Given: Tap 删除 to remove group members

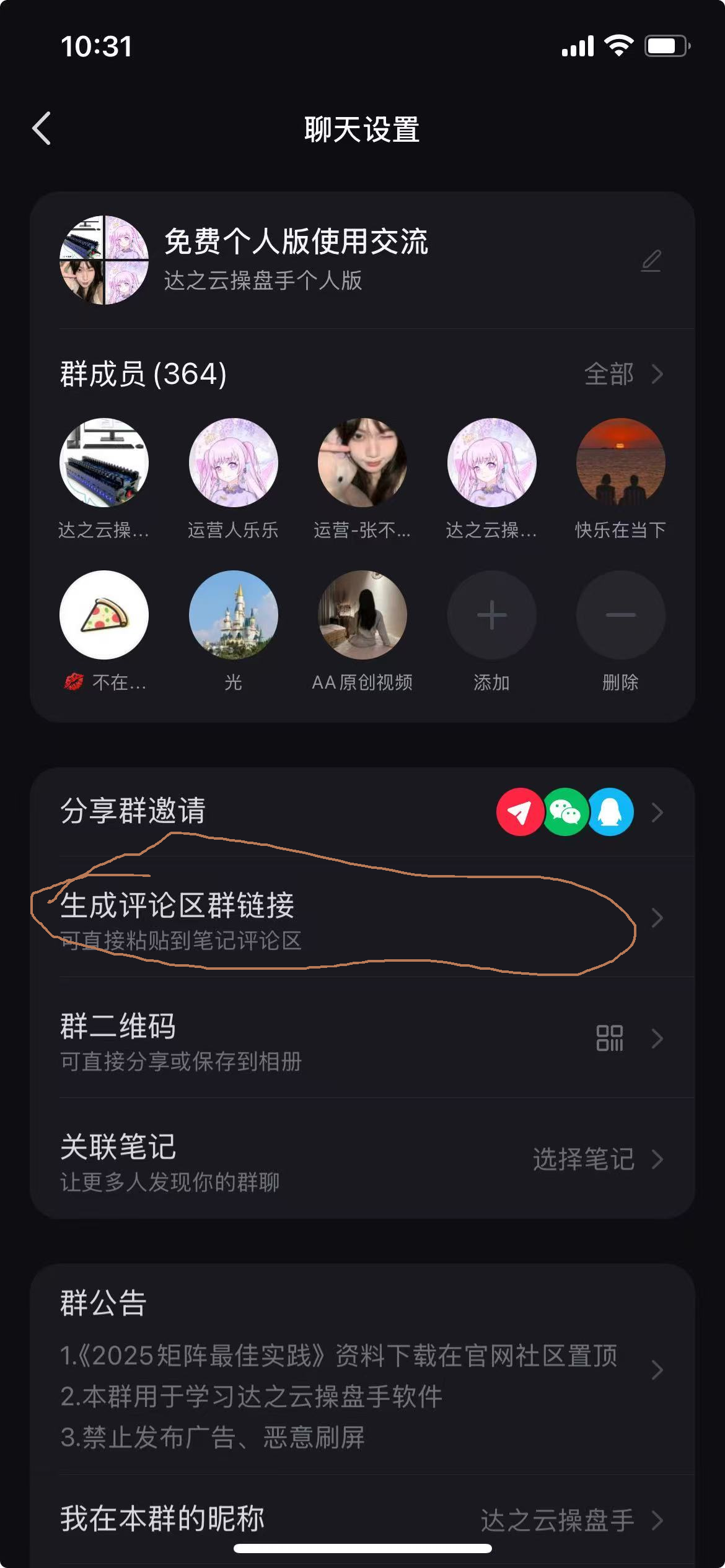Looking at the screenshot, I should (620, 616).
